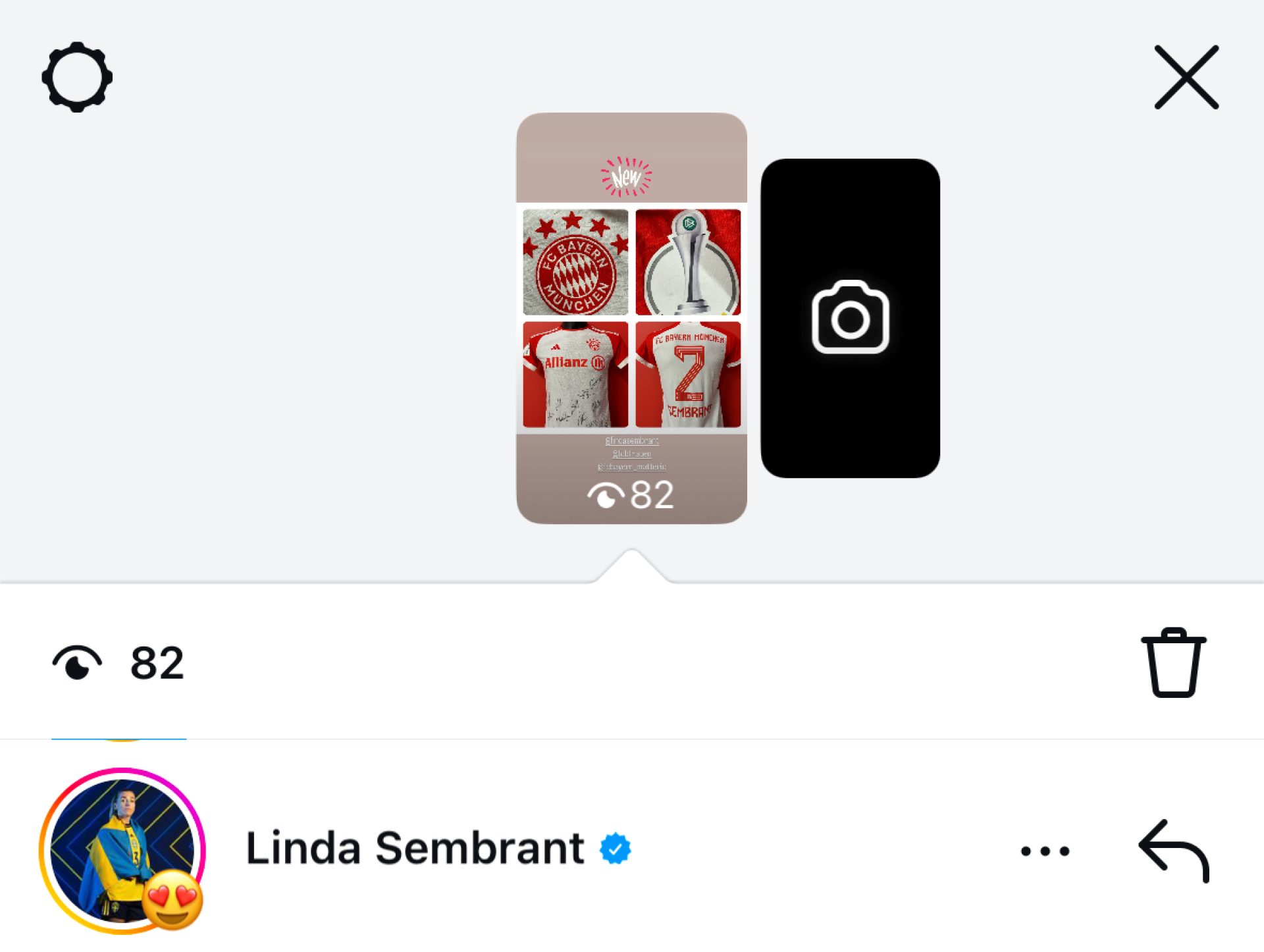
Task: Select the Bayern jersey story thumbnail
Action: click(x=631, y=318)
